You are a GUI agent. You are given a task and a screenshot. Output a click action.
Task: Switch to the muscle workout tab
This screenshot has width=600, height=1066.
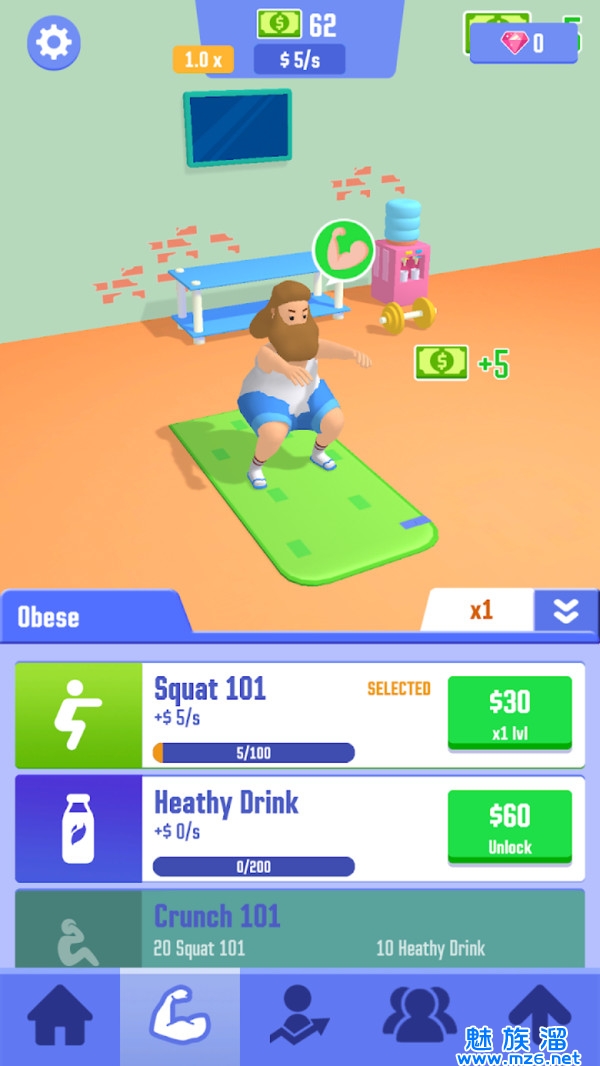tap(180, 1016)
